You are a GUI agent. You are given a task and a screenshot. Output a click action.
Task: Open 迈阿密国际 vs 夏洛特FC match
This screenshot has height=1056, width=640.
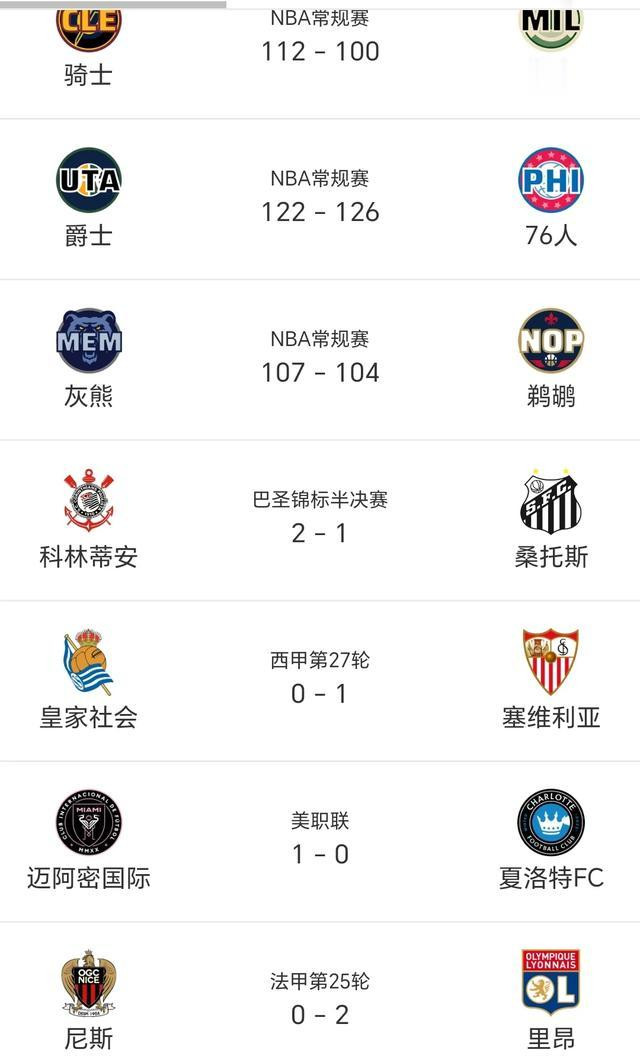320,842
